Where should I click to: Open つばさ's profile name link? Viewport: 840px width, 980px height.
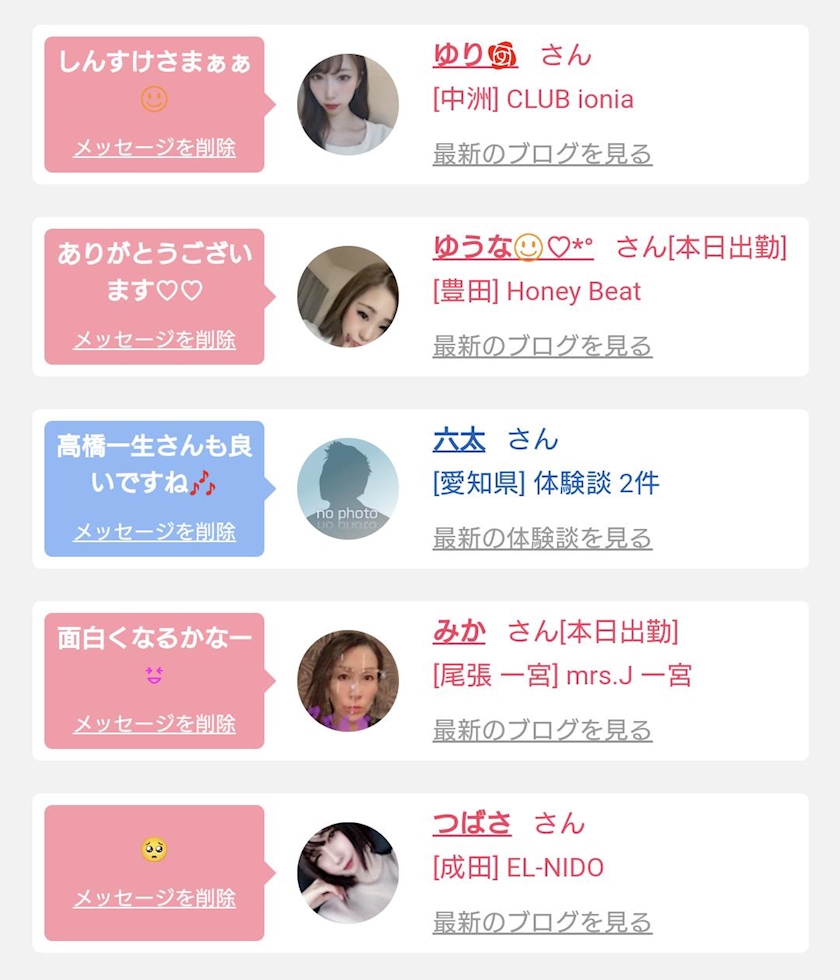click(x=472, y=824)
